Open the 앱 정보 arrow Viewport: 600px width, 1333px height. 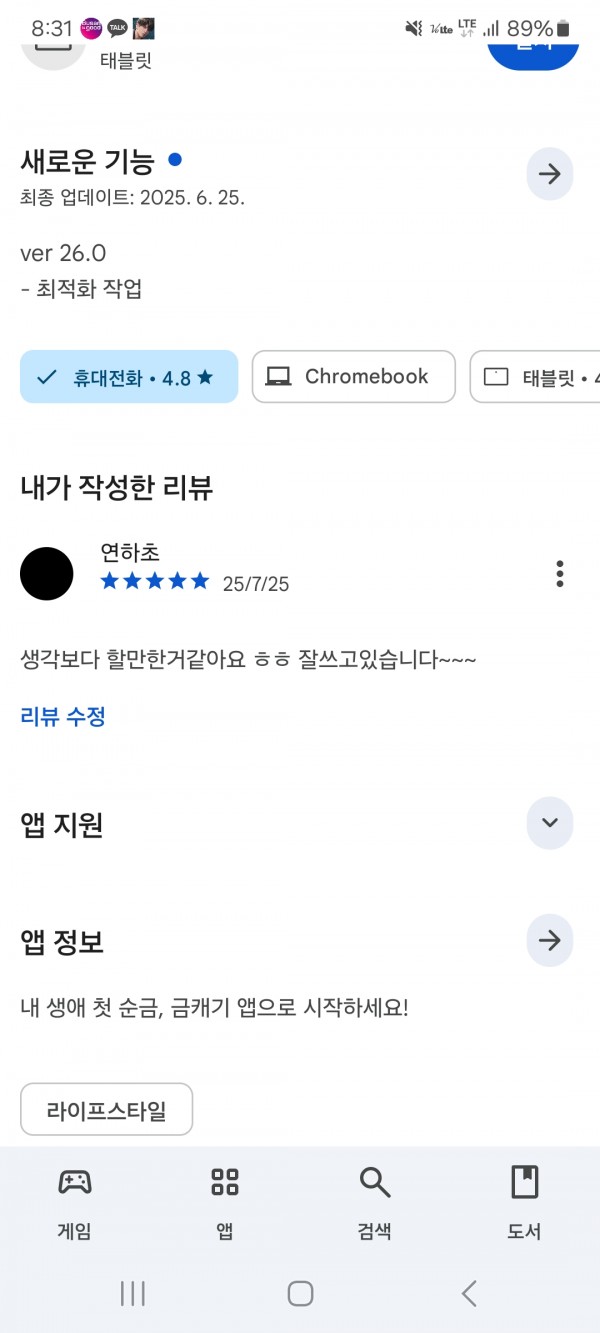pyautogui.click(x=550, y=940)
